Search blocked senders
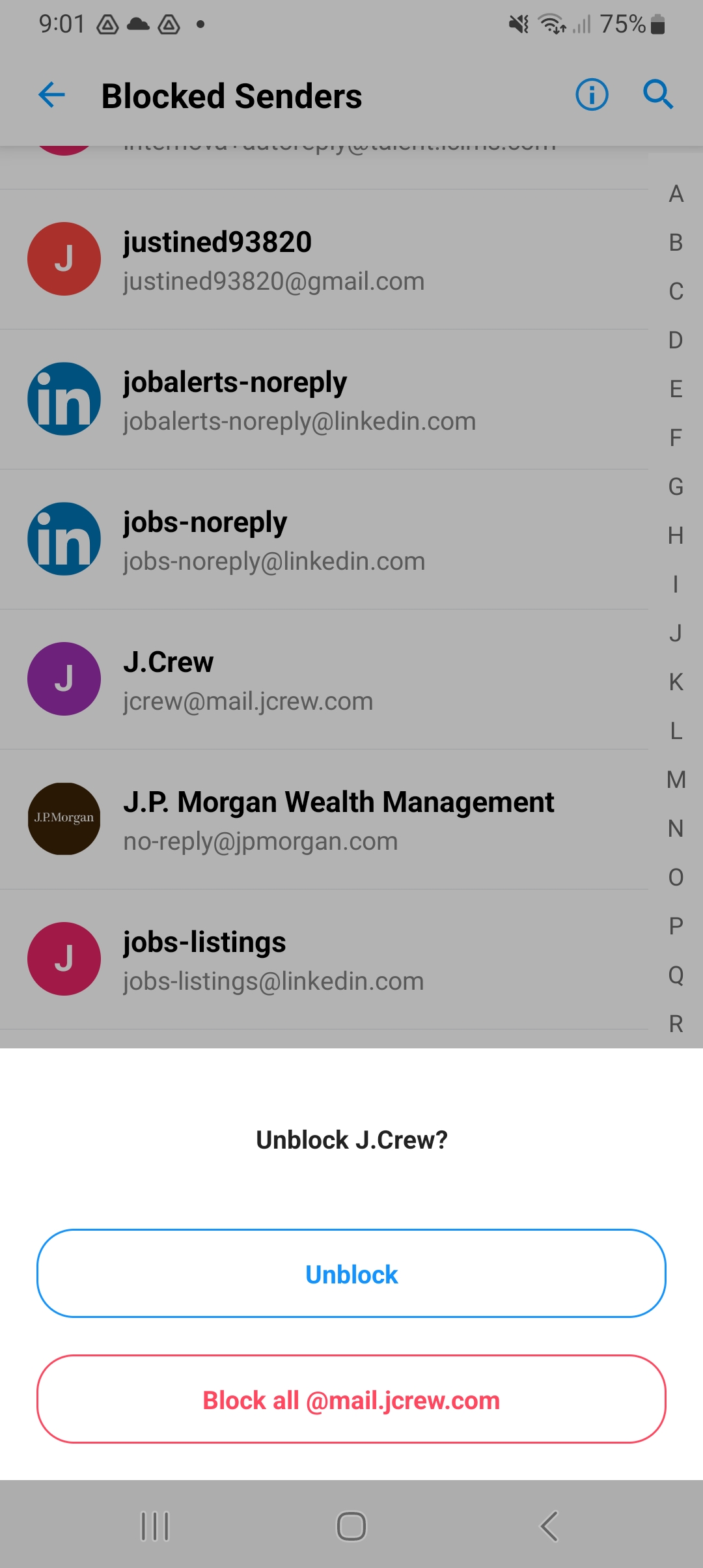Image resolution: width=703 pixels, height=1568 pixels. (x=657, y=96)
